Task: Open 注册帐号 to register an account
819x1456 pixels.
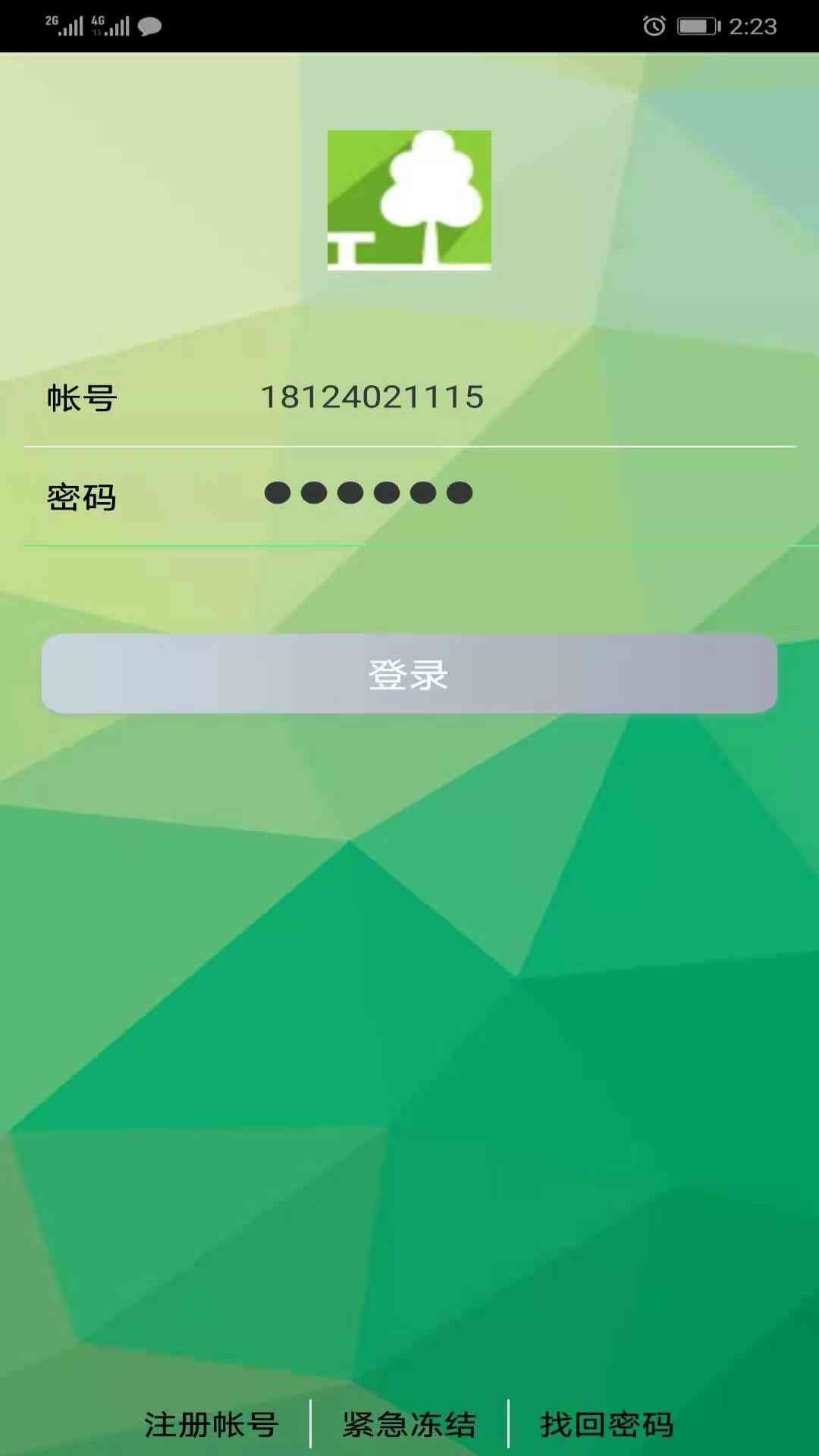Action: [x=212, y=1424]
